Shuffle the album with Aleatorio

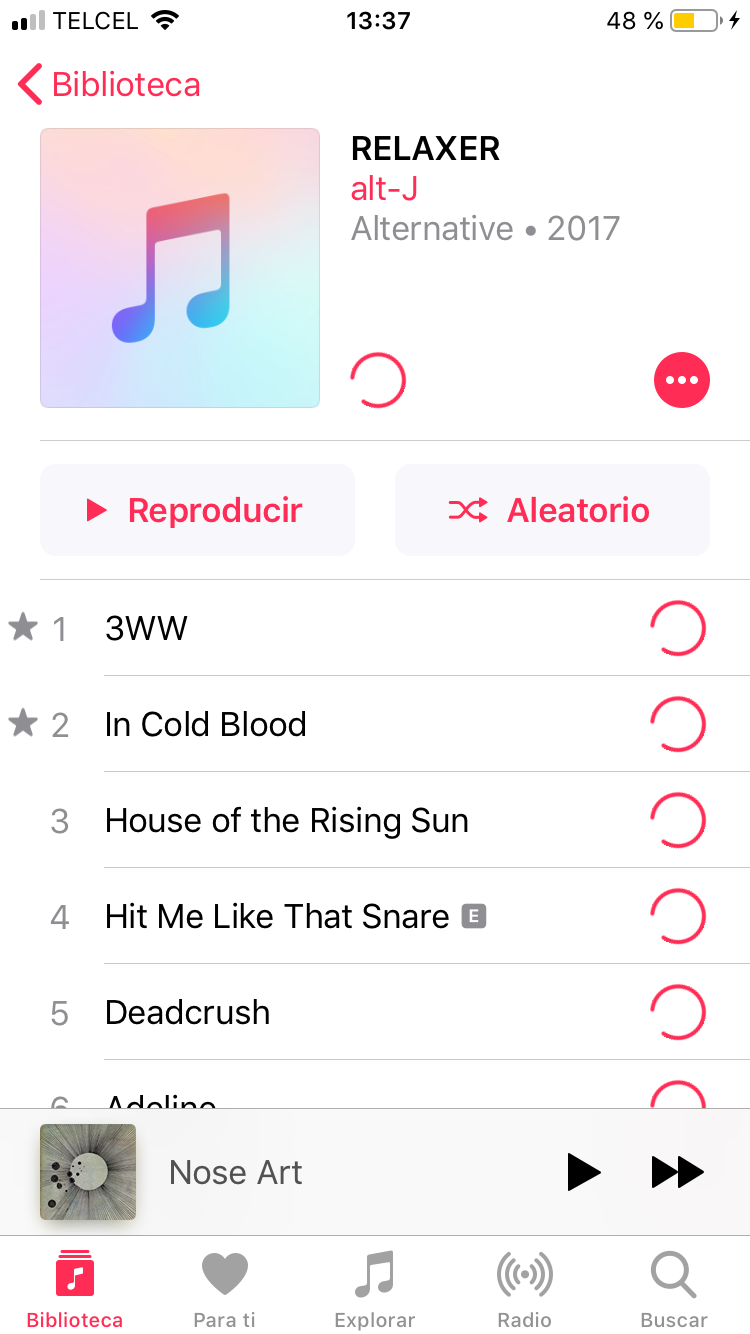click(x=552, y=510)
